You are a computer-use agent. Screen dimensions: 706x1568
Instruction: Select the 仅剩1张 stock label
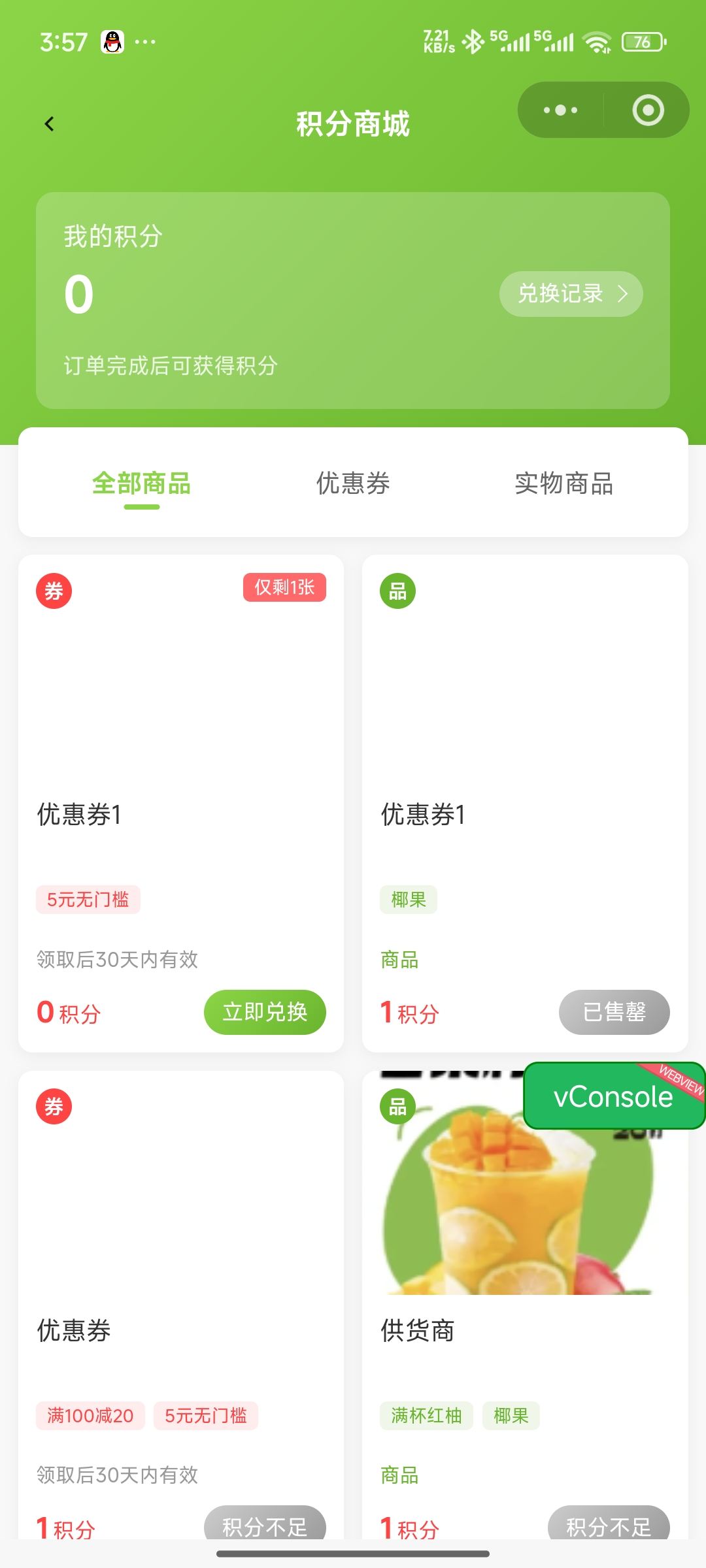pos(285,587)
